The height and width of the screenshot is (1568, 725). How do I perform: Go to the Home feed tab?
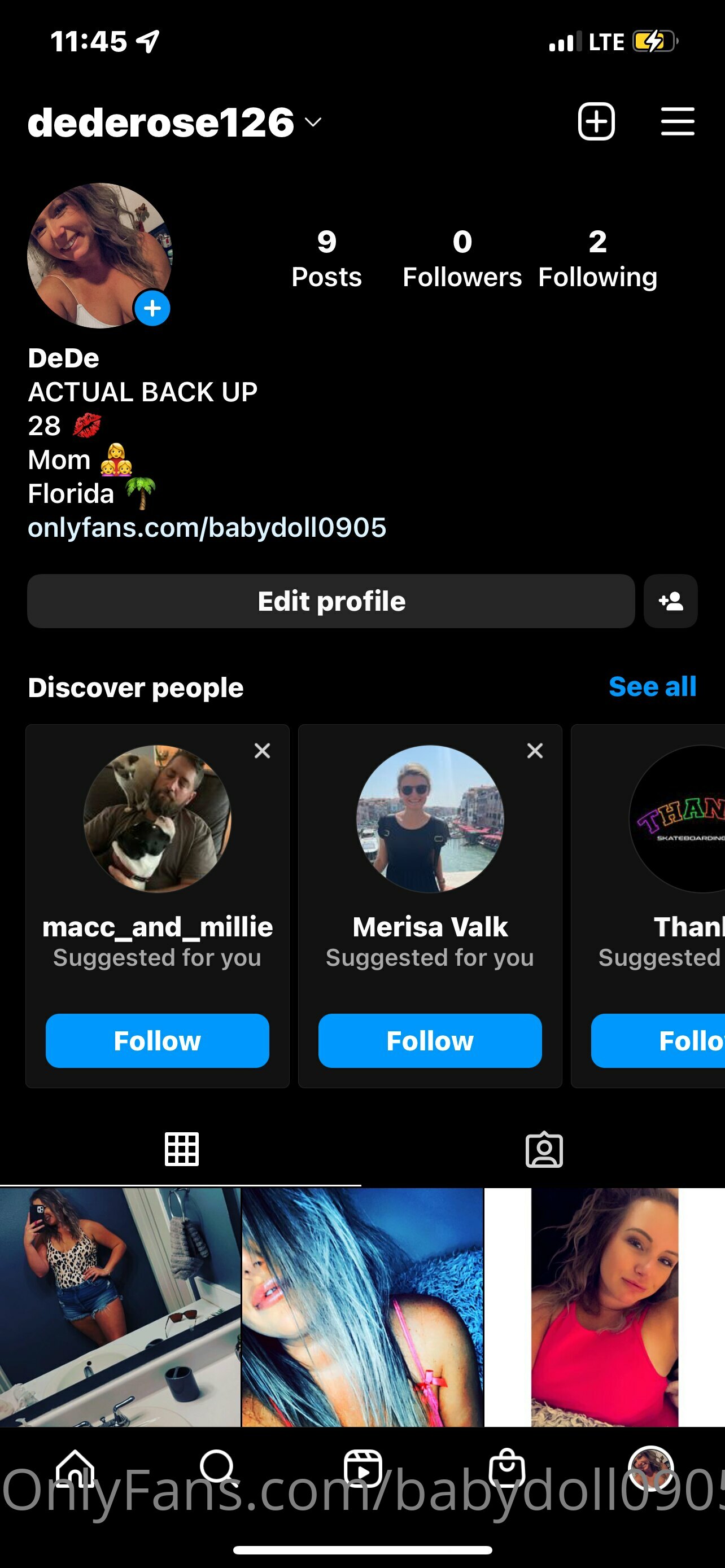[75, 1468]
